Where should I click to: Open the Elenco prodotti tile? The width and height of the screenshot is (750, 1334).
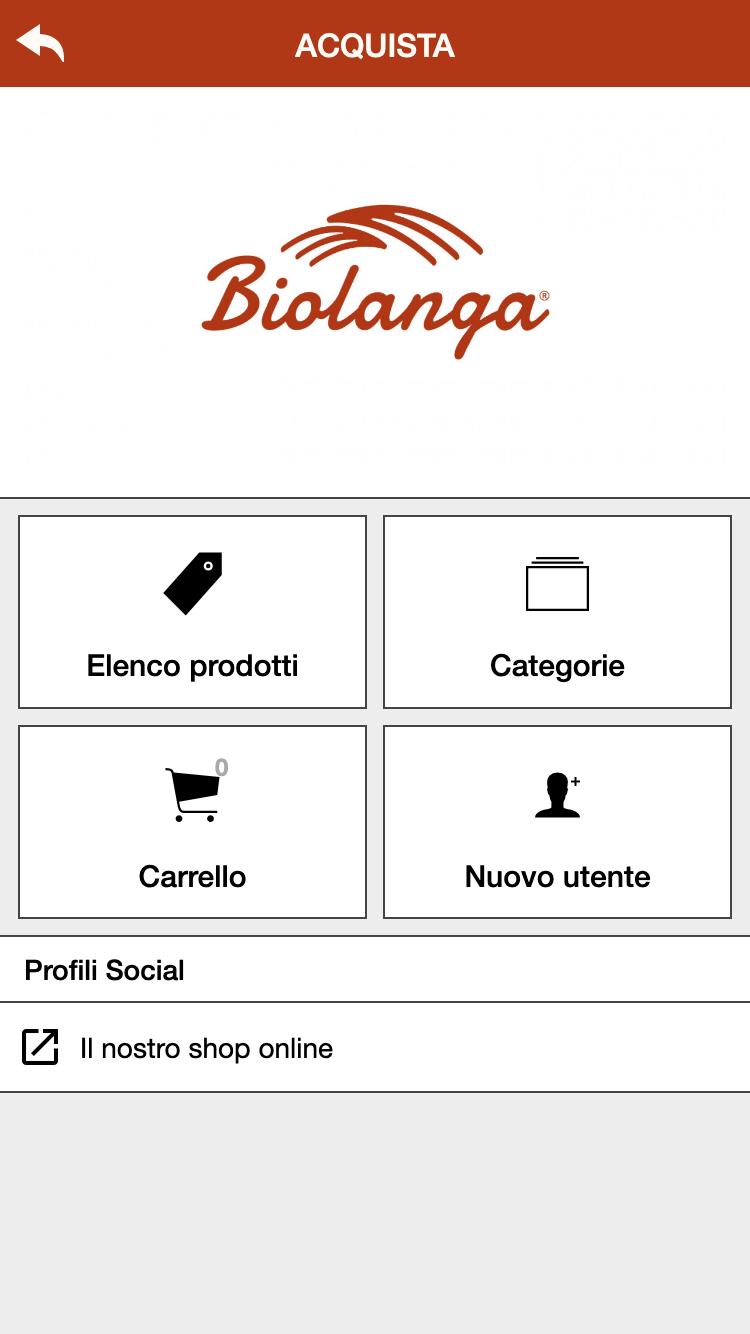click(x=192, y=612)
